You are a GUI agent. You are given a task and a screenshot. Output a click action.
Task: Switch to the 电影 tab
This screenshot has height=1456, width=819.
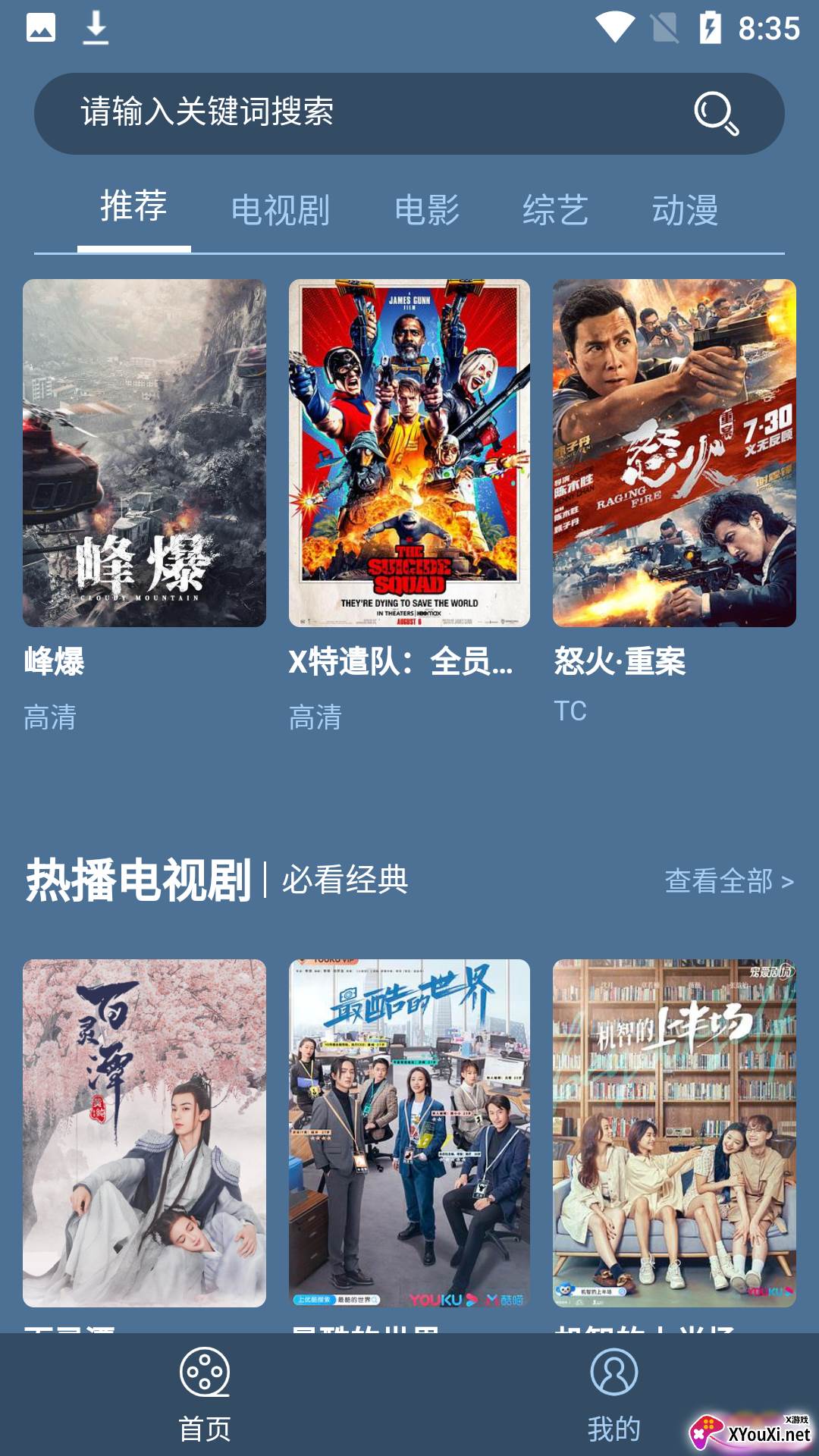click(x=427, y=210)
